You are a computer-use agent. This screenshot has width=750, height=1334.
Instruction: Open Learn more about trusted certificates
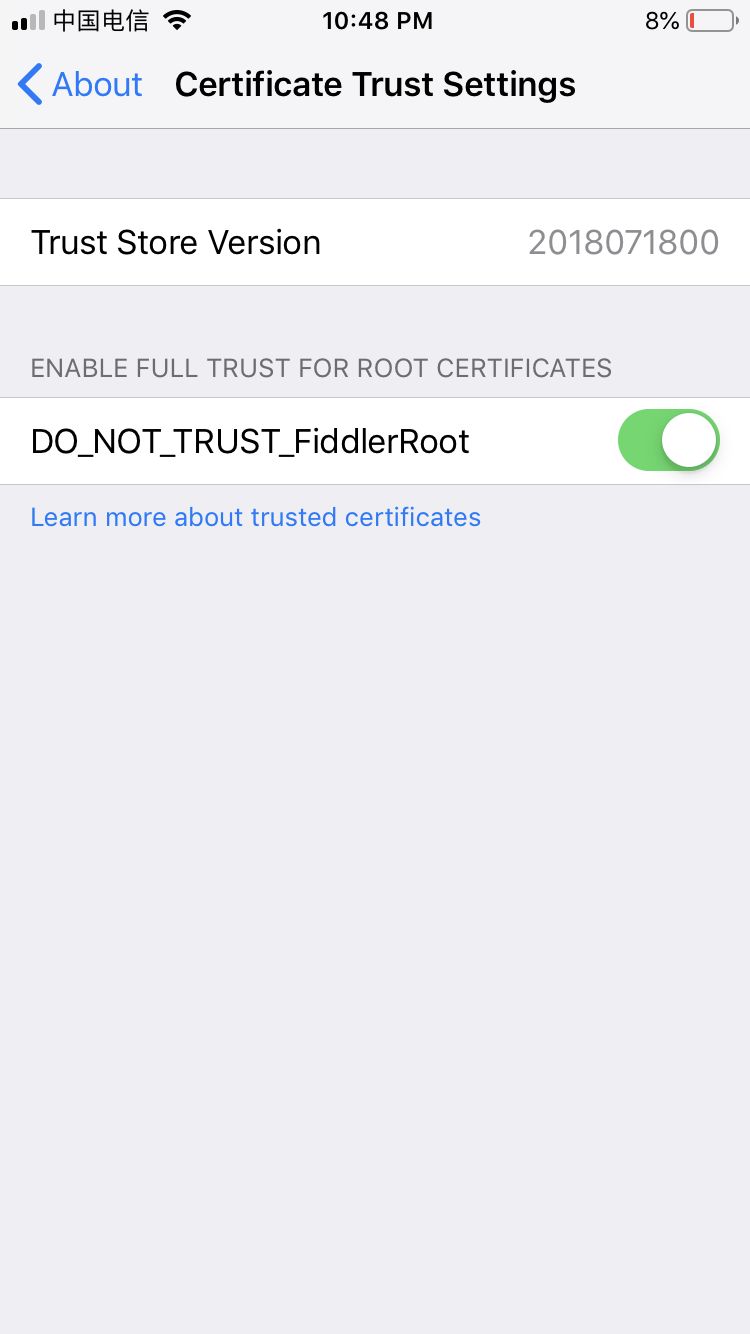(x=255, y=517)
